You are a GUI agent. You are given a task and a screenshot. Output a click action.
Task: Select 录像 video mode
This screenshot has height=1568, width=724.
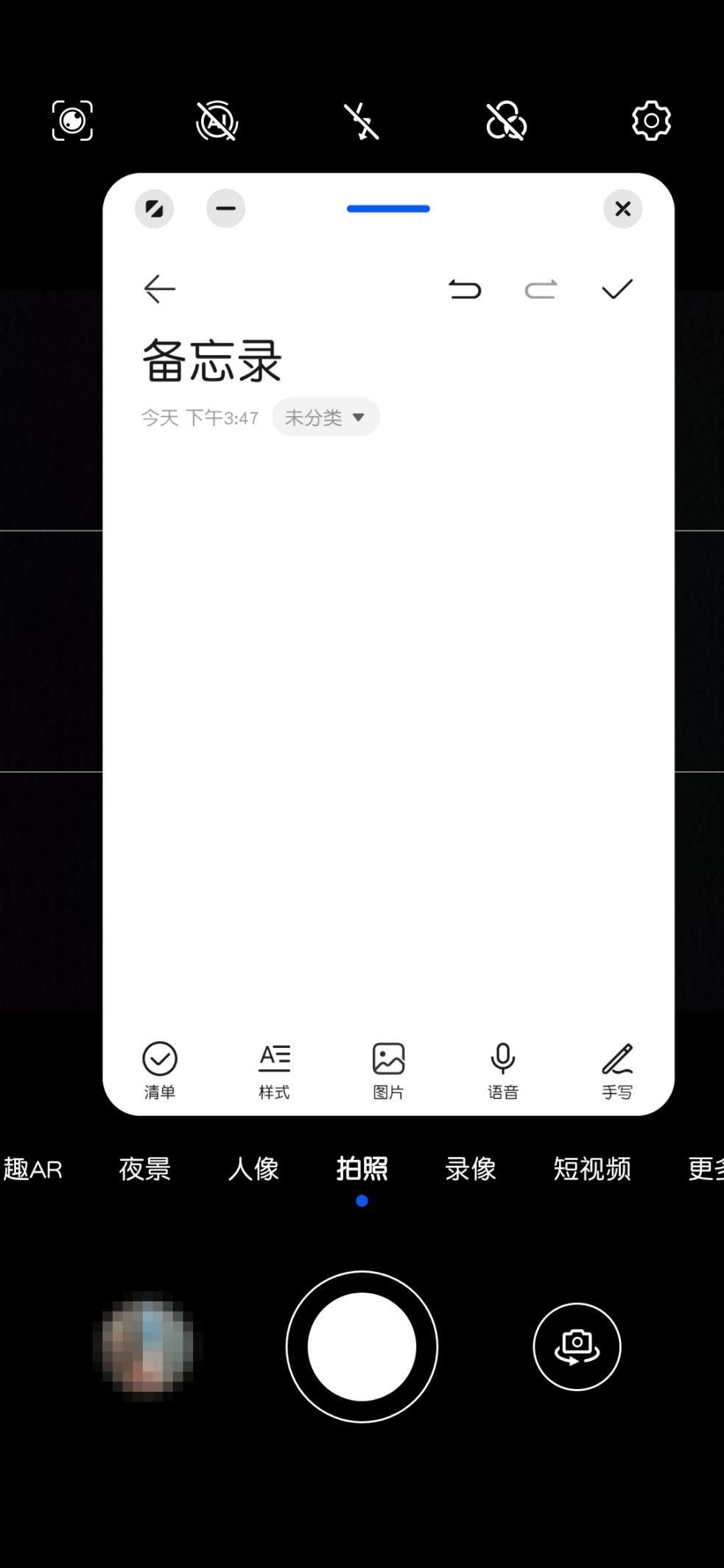(x=470, y=1169)
